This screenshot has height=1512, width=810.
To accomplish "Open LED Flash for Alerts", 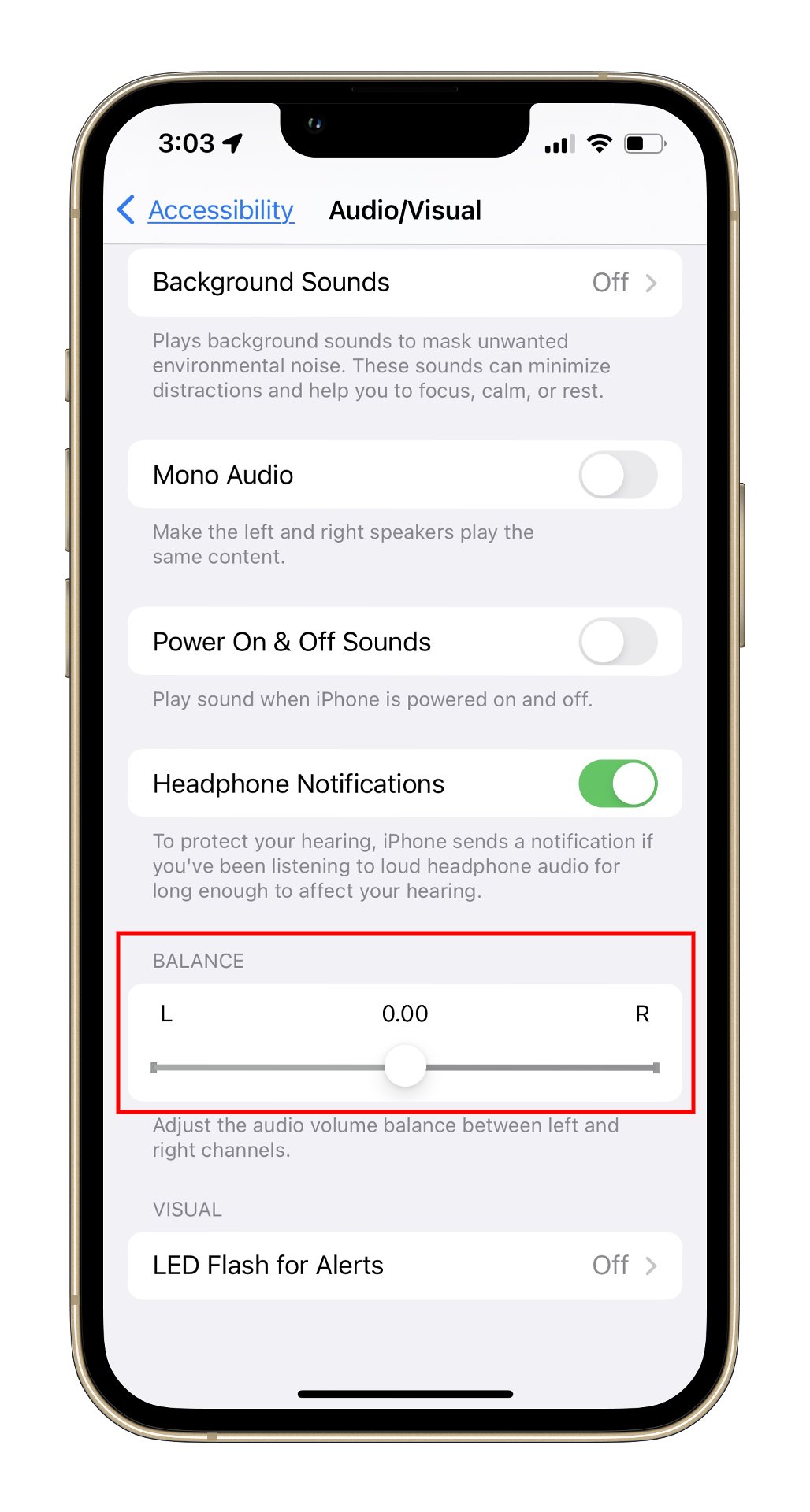I will [405, 1266].
